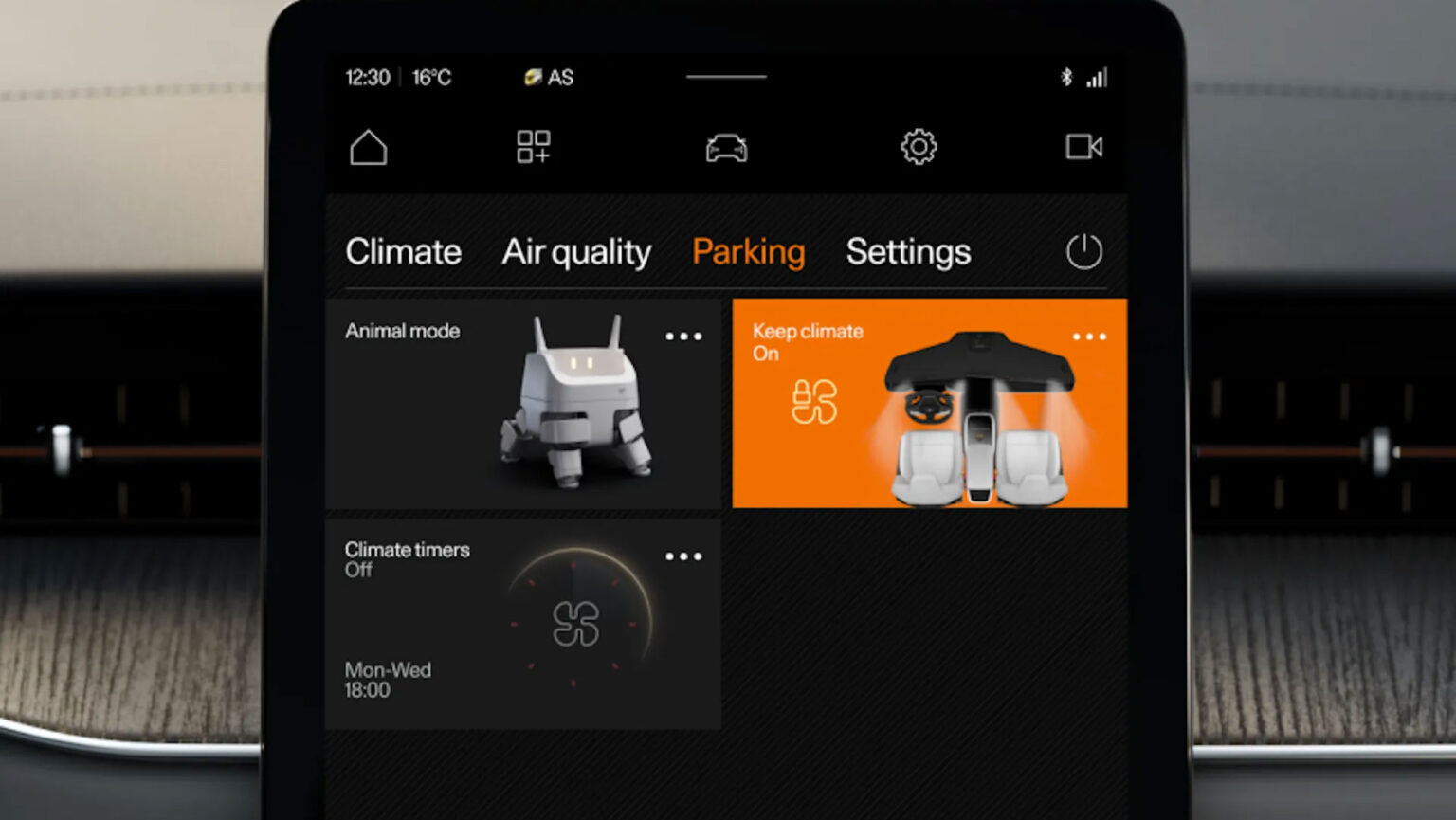Go to the home screen icon
This screenshot has width=1456, height=820.
(x=368, y=148)
